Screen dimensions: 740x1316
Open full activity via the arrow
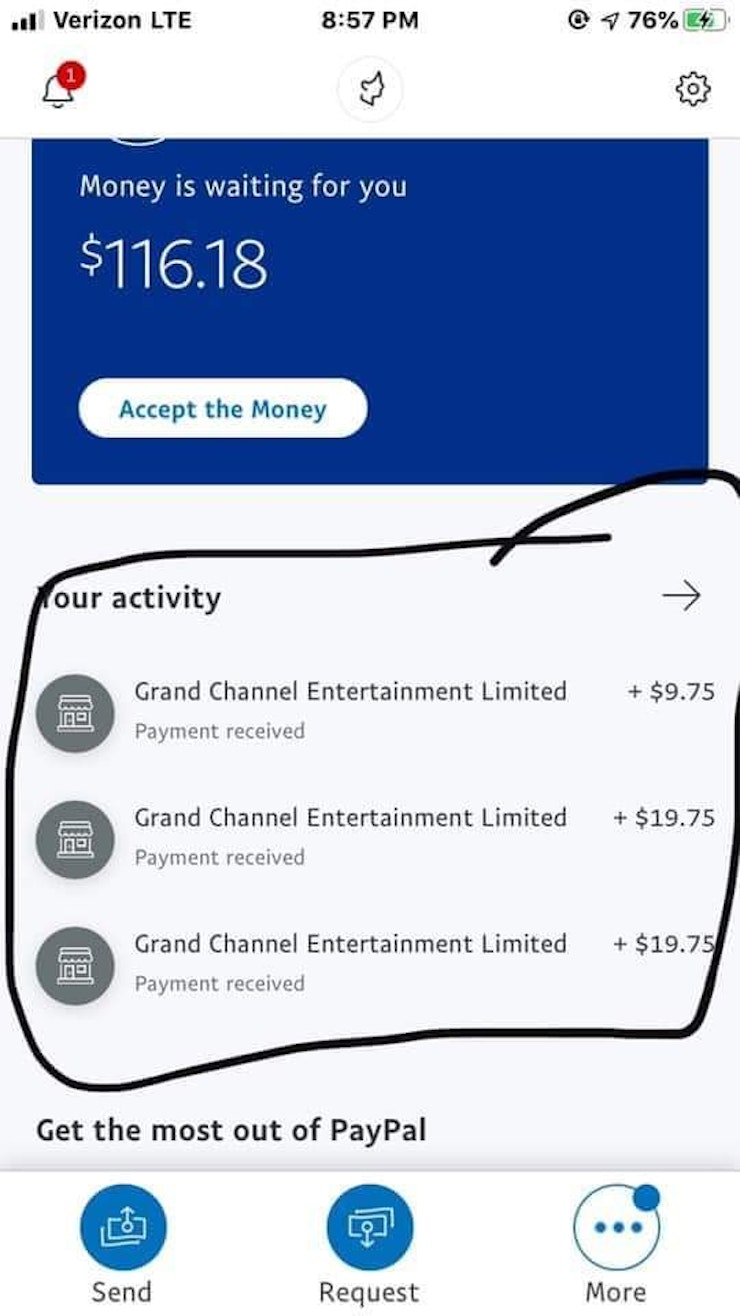[x=682, y=597]
